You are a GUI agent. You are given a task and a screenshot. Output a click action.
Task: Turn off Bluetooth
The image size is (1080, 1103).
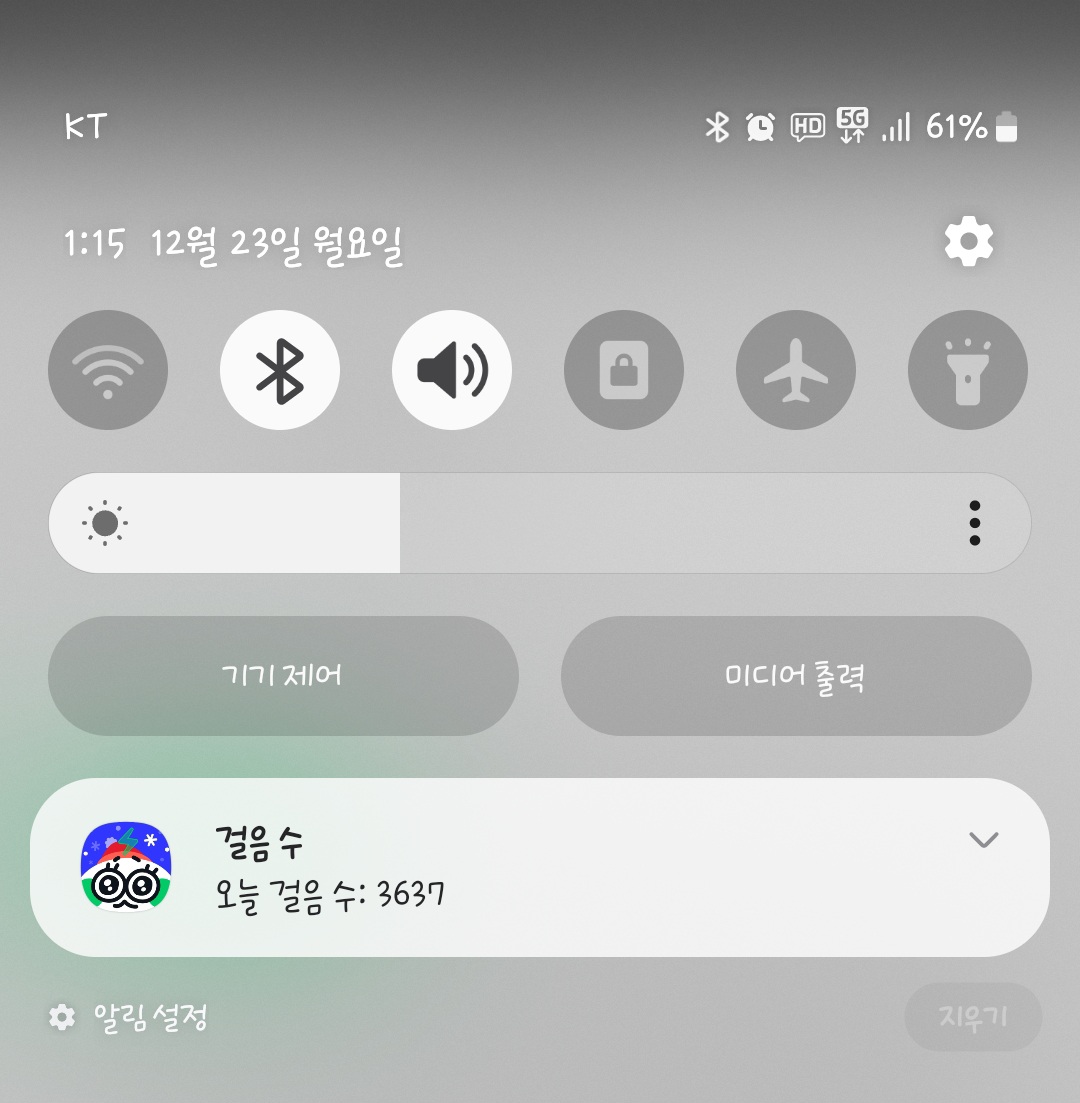[280, 370]
